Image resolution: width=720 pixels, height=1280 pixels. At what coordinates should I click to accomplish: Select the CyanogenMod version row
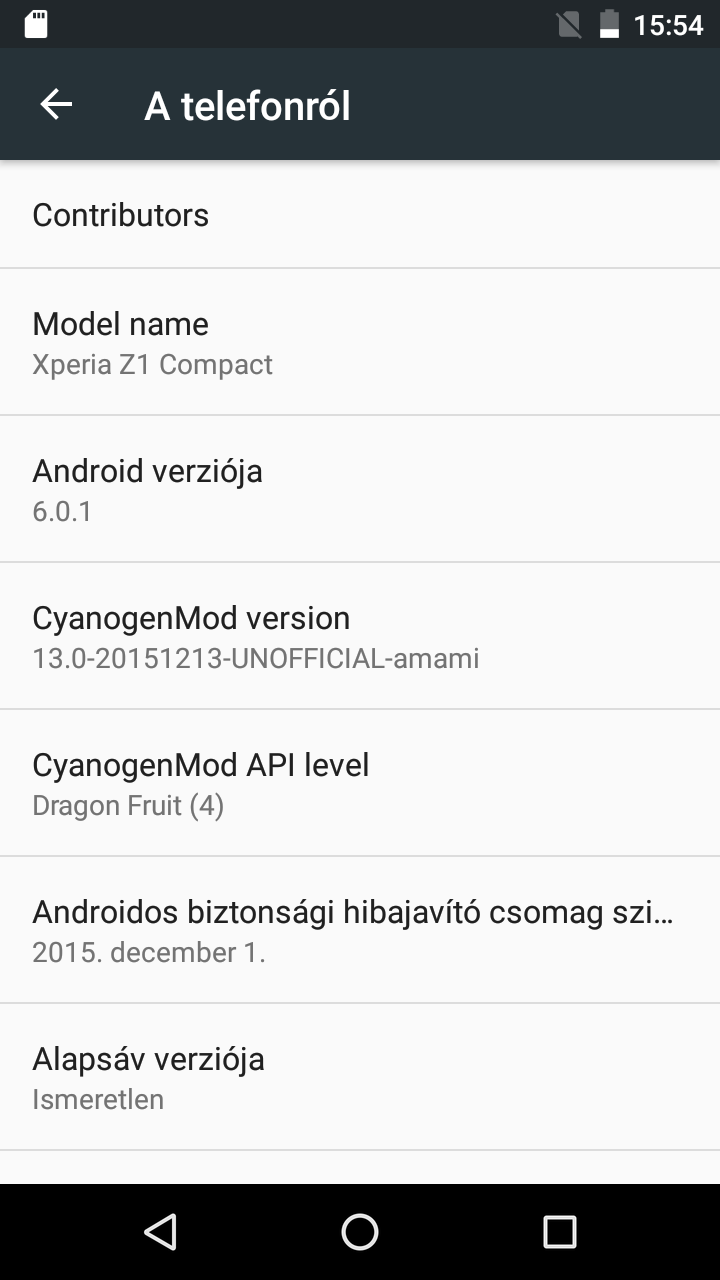(x=360, y=635)
